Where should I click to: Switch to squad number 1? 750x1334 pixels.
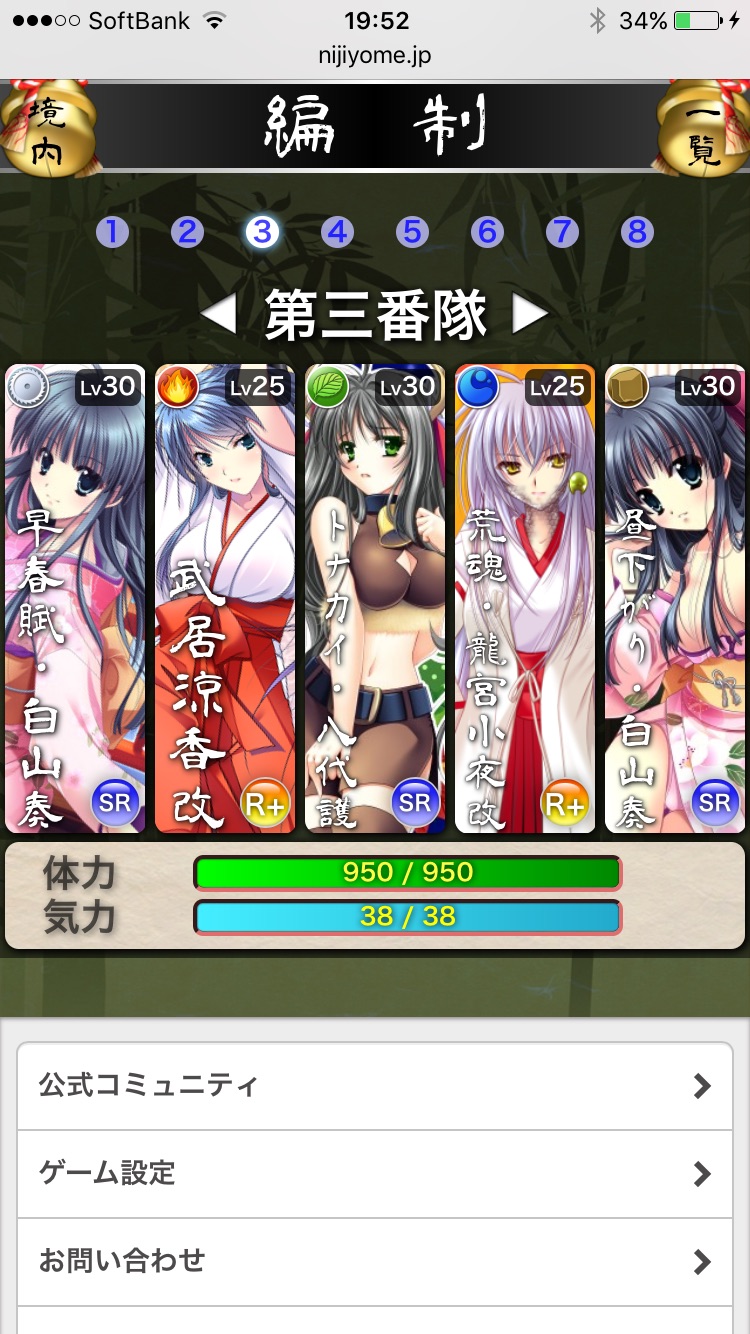point(112,232)
